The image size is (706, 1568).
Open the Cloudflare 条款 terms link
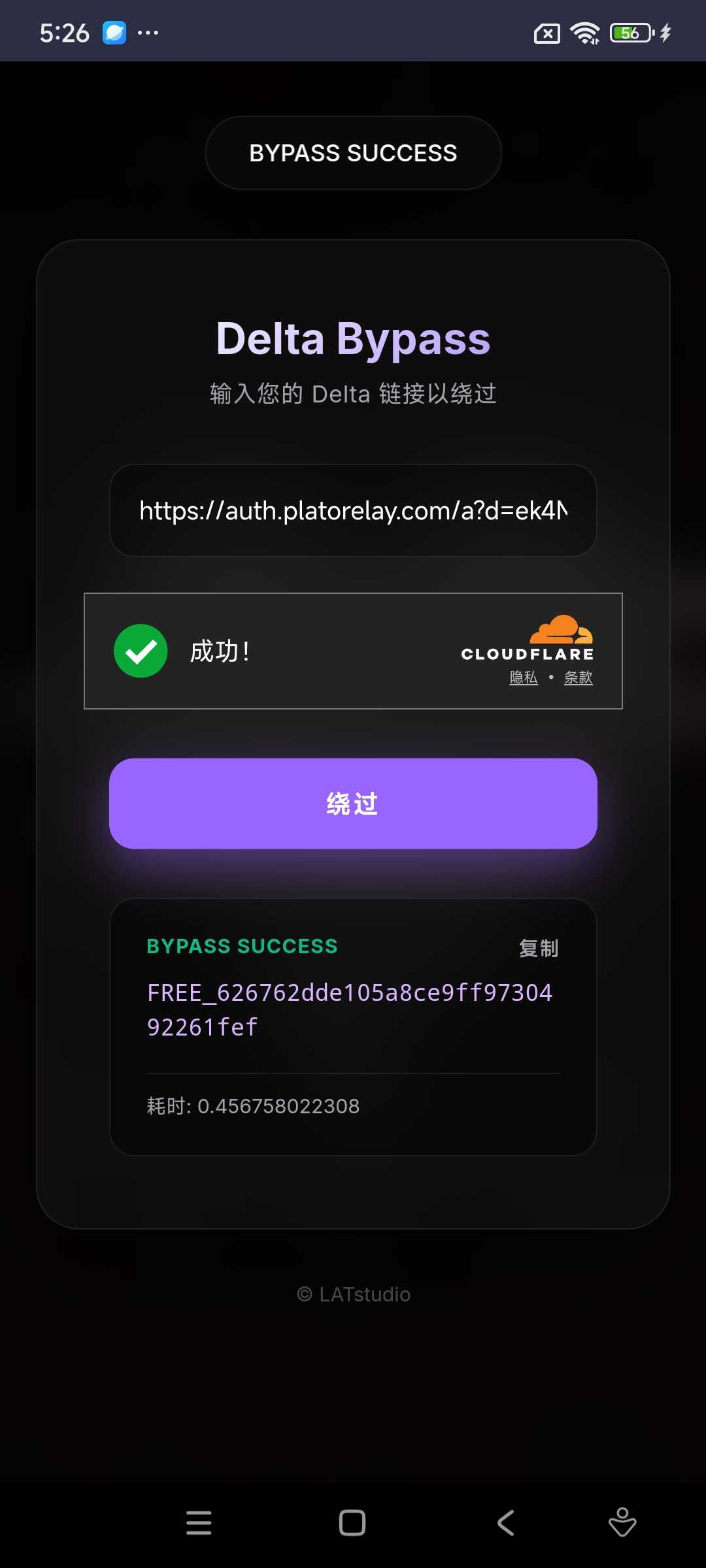578,678
